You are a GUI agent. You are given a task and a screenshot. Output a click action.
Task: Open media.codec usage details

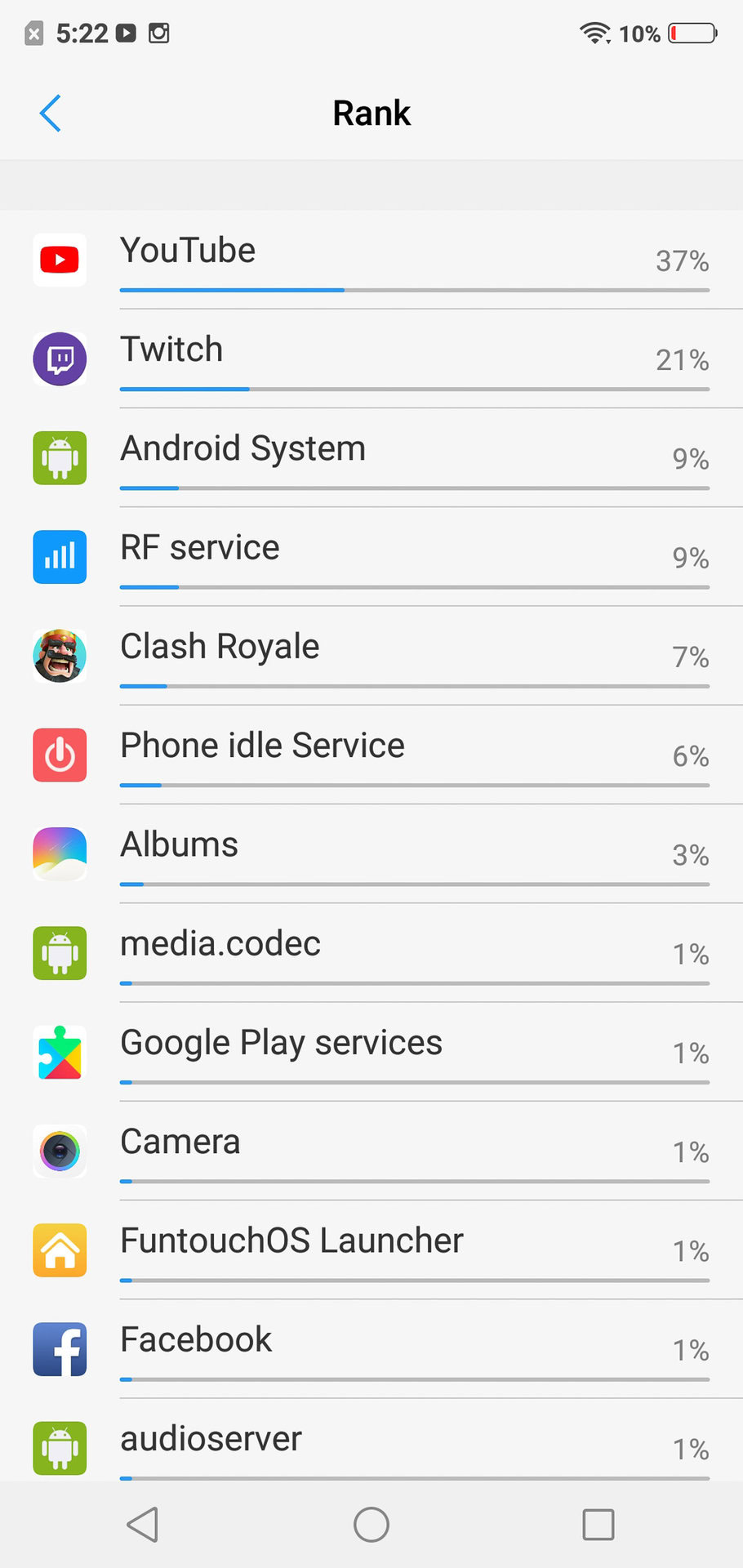tap(371, 952)
